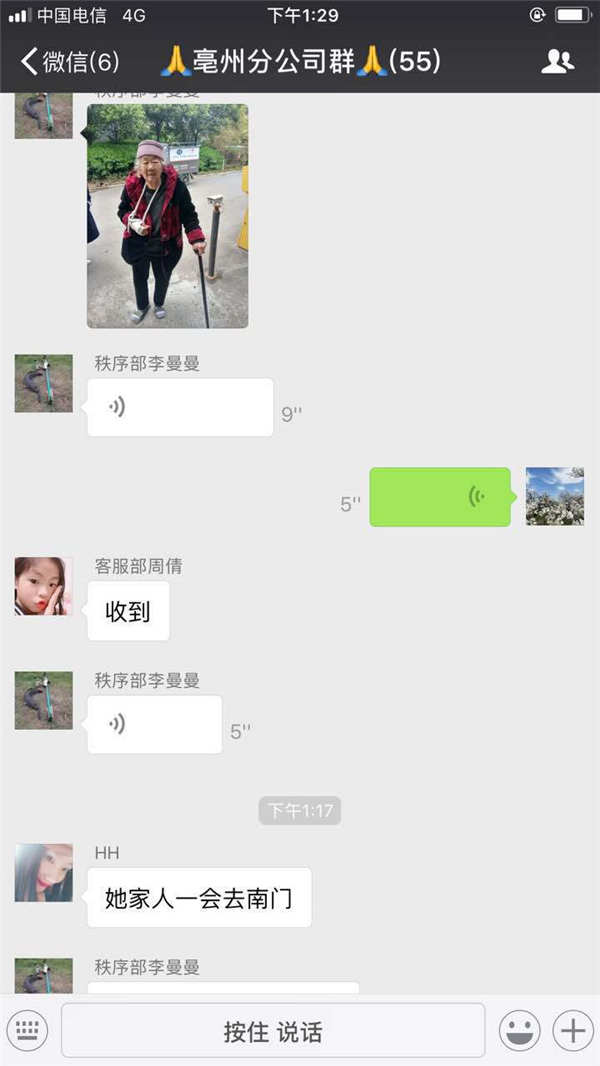Image resolution: width=600 pixels, height=1066 pixels.
Task: Open the plus attachments menu
Action: (x=573, y=1030)
